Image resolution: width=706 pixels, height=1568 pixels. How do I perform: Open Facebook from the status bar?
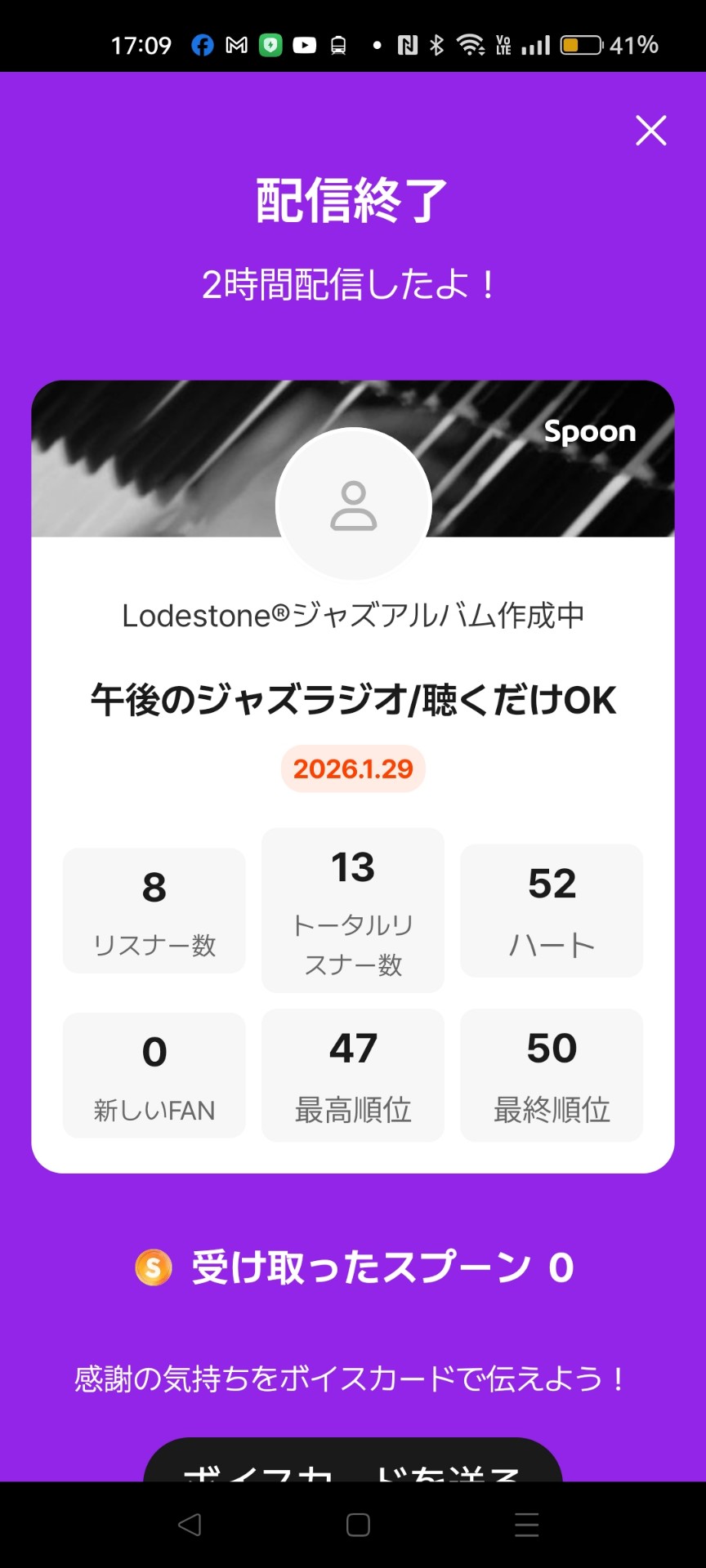202,45
